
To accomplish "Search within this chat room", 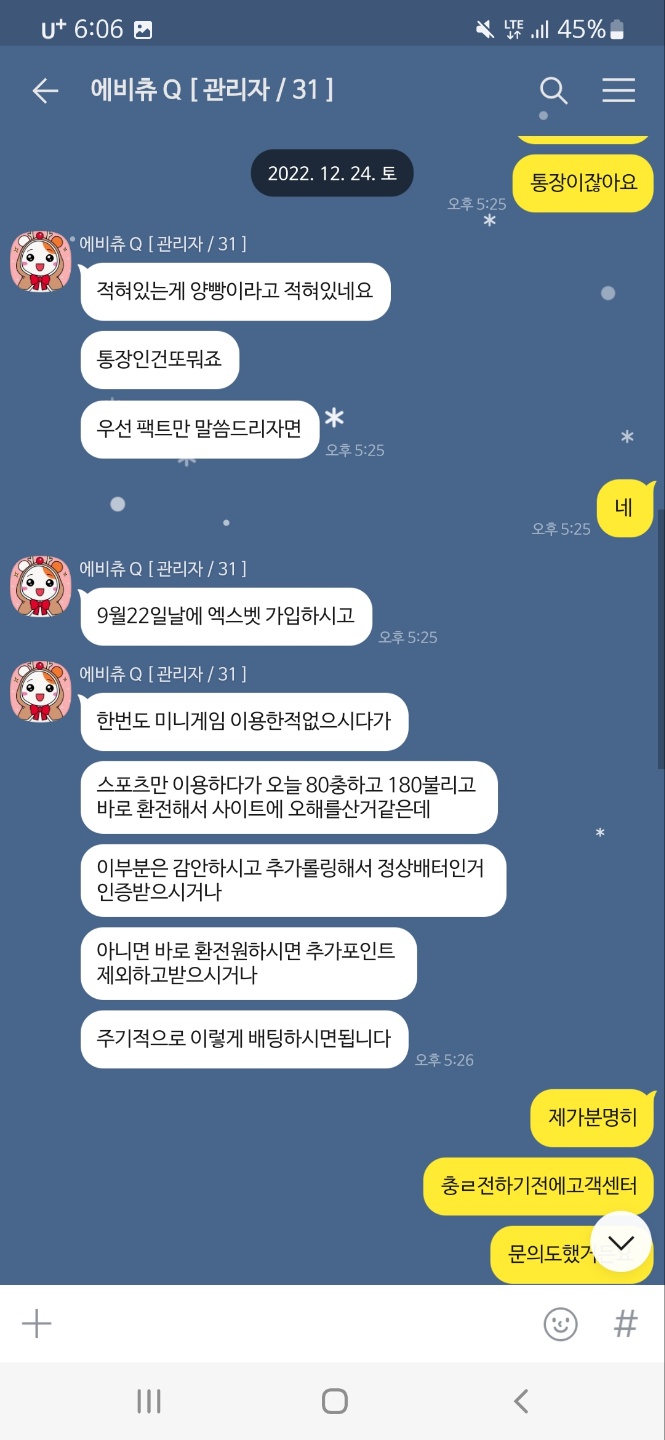I will pos(553,91).
